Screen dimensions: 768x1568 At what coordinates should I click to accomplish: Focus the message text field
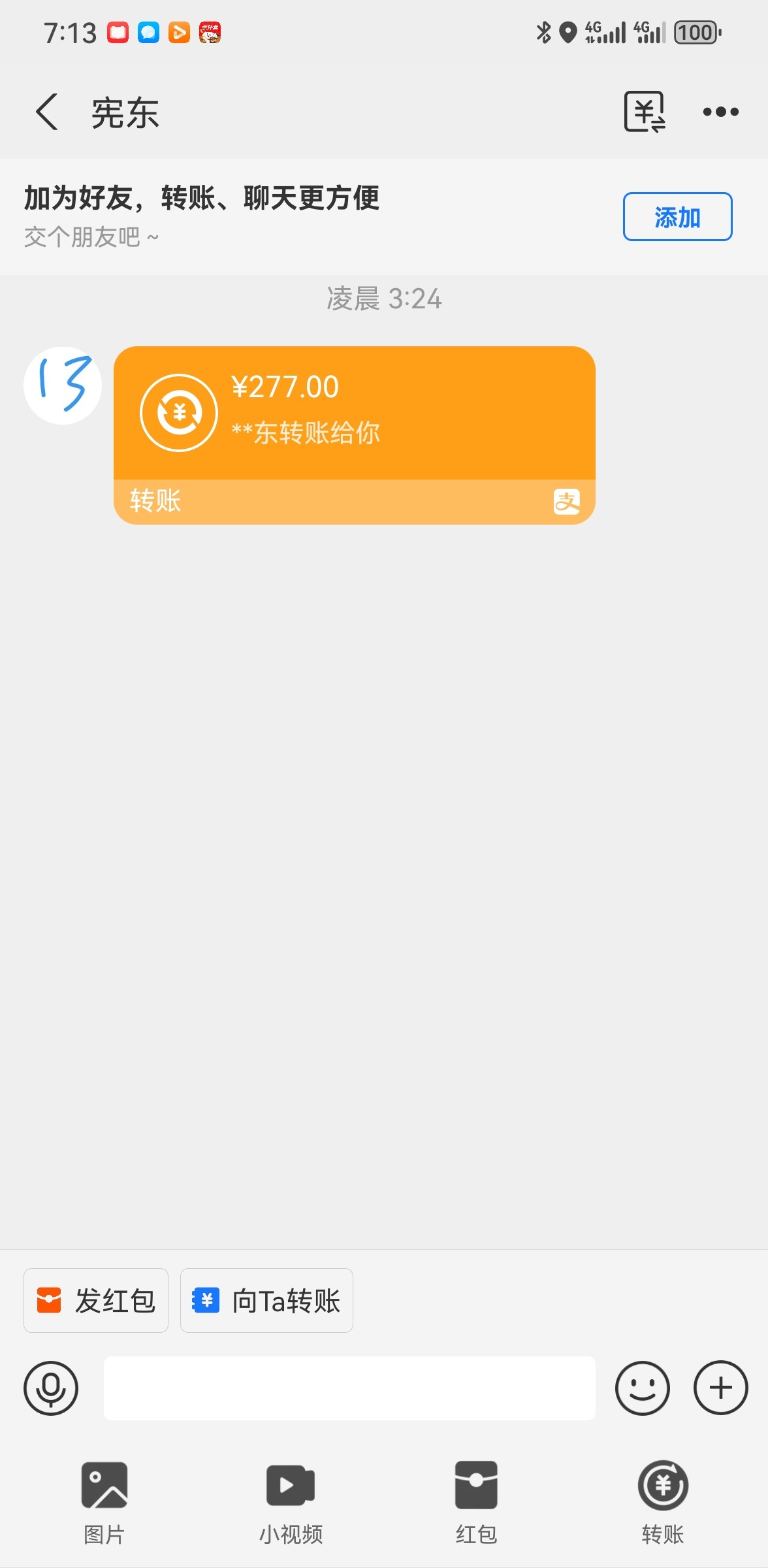pos(349,1388)
